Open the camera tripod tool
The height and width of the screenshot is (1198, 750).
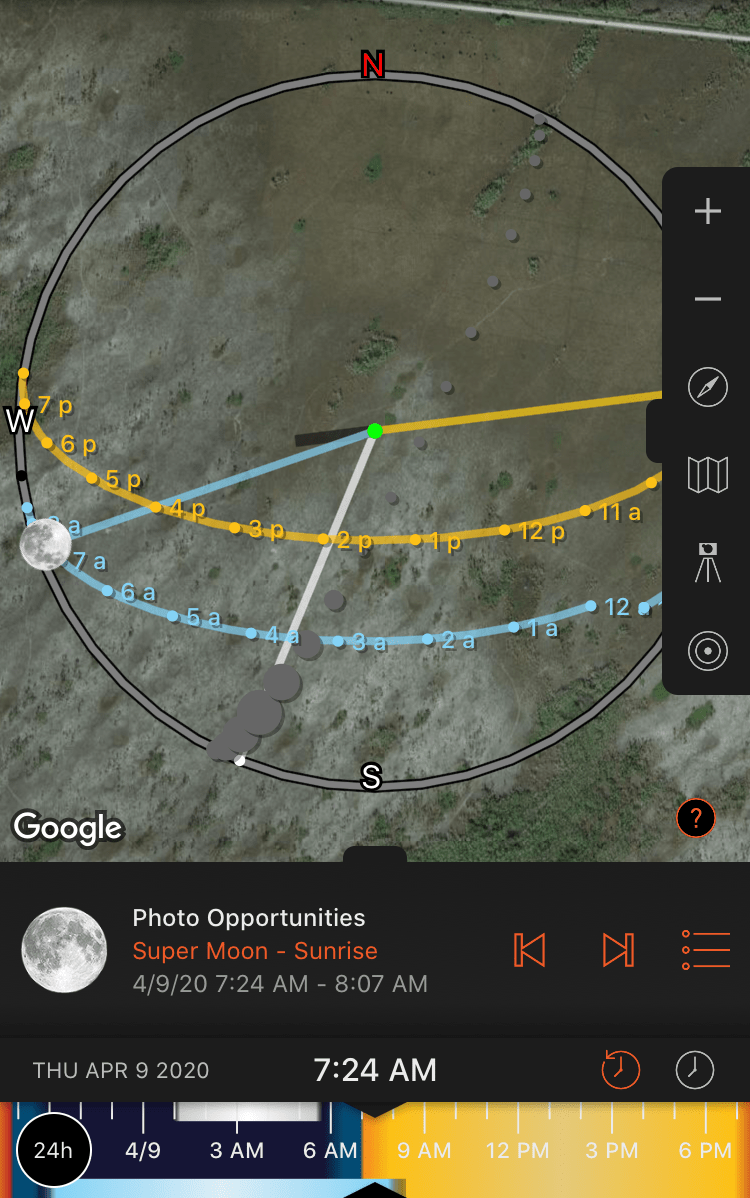coord(707,562)
